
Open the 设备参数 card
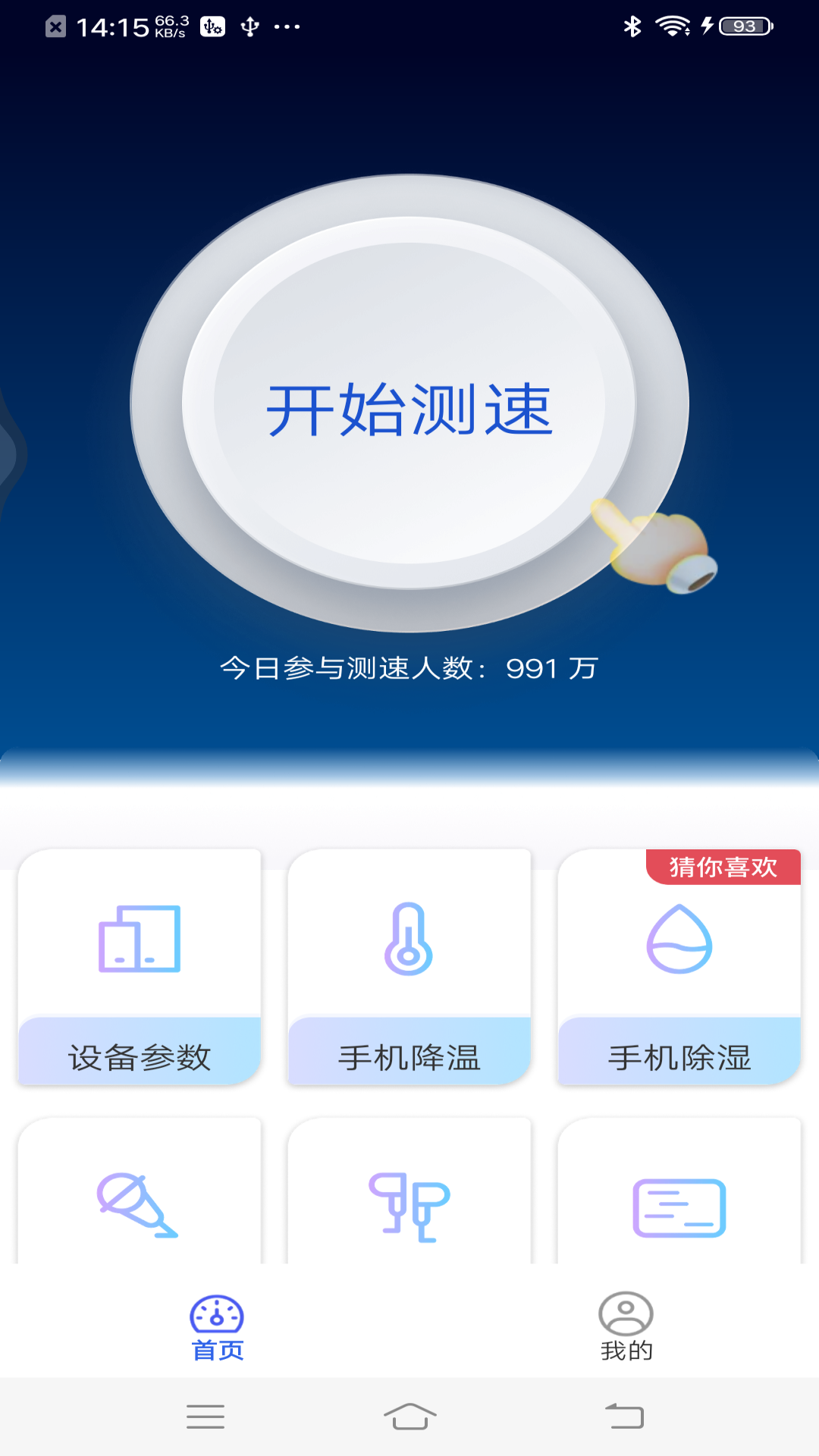click(140, 967)
